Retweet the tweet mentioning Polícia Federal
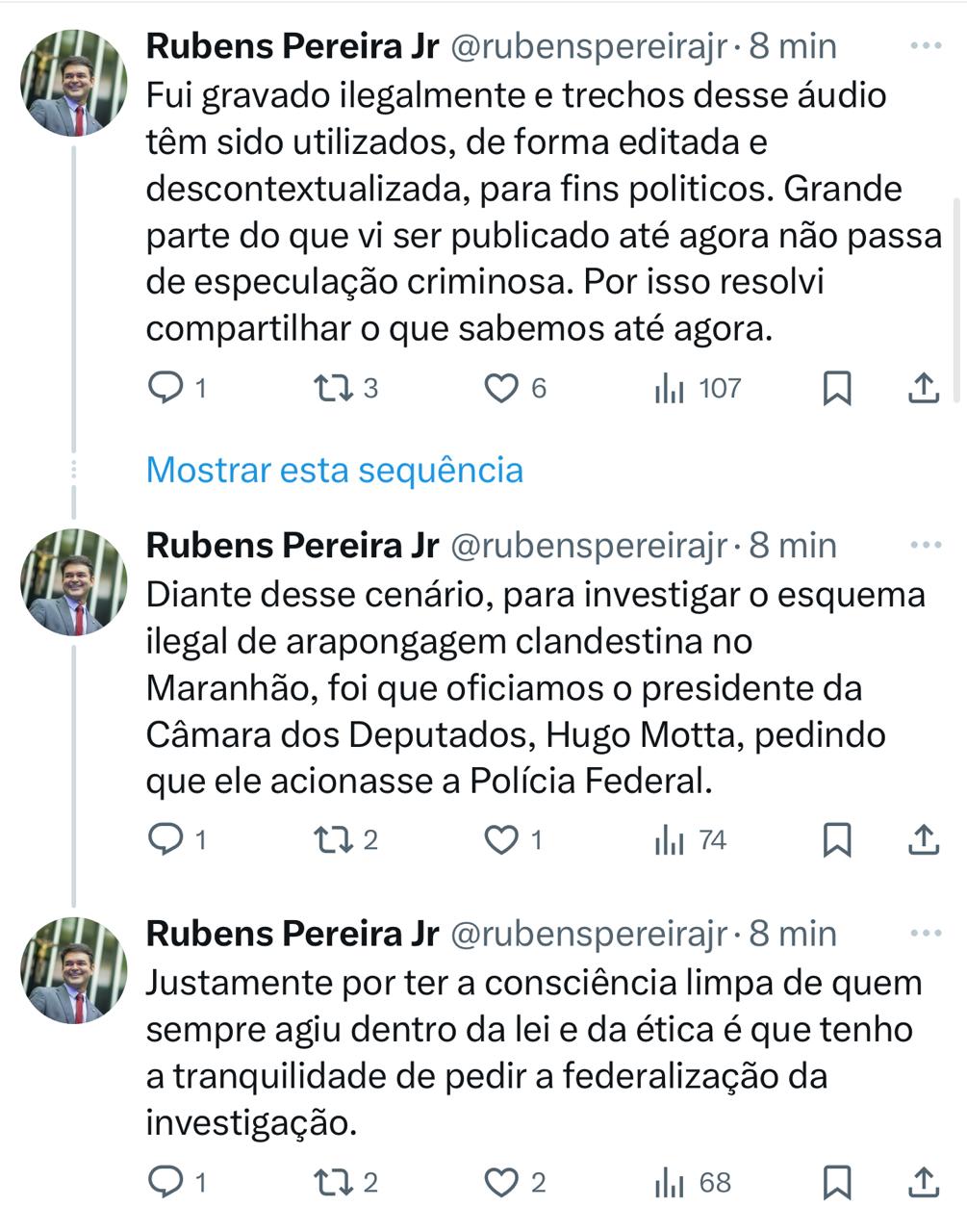967x1232 pixels. [332, 840]
